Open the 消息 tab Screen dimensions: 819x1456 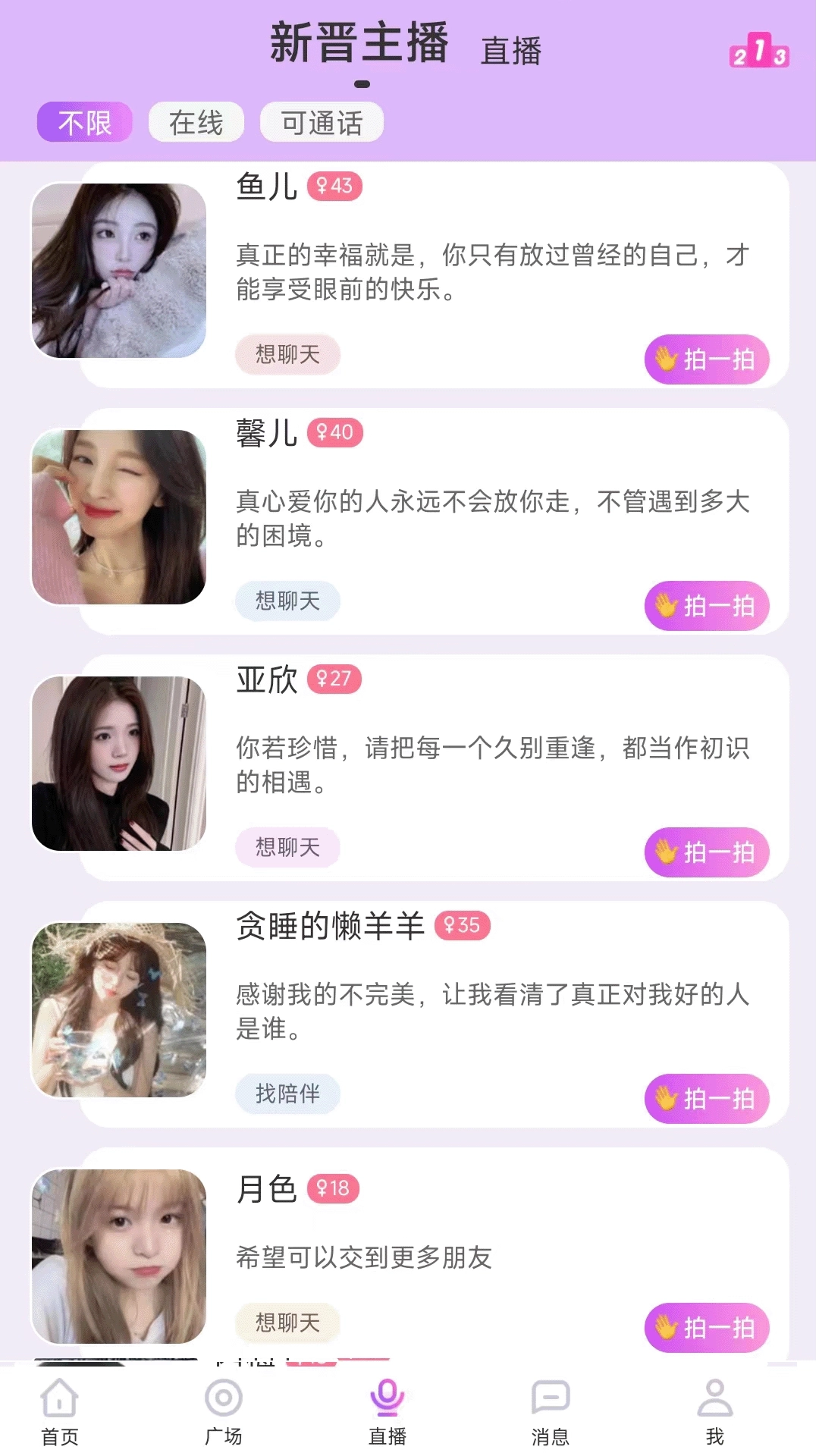[551, 1412]
